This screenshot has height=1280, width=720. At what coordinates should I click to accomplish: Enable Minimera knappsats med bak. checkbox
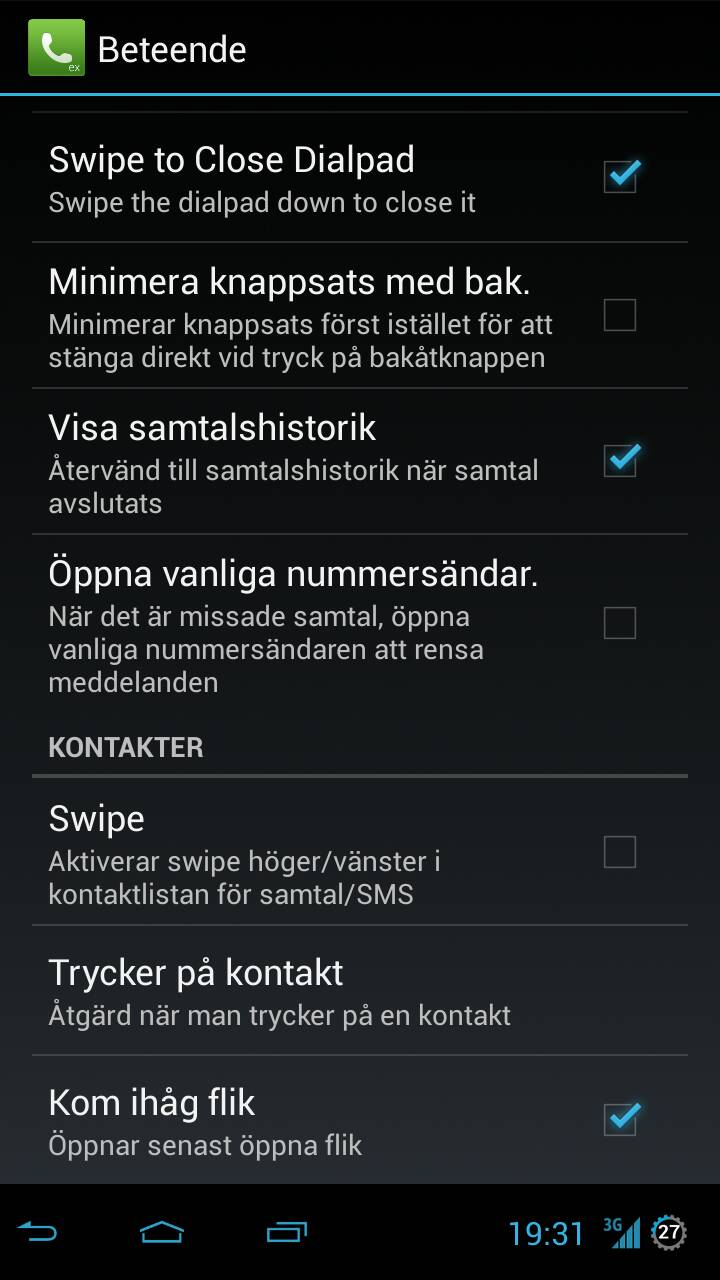(620, 315)
